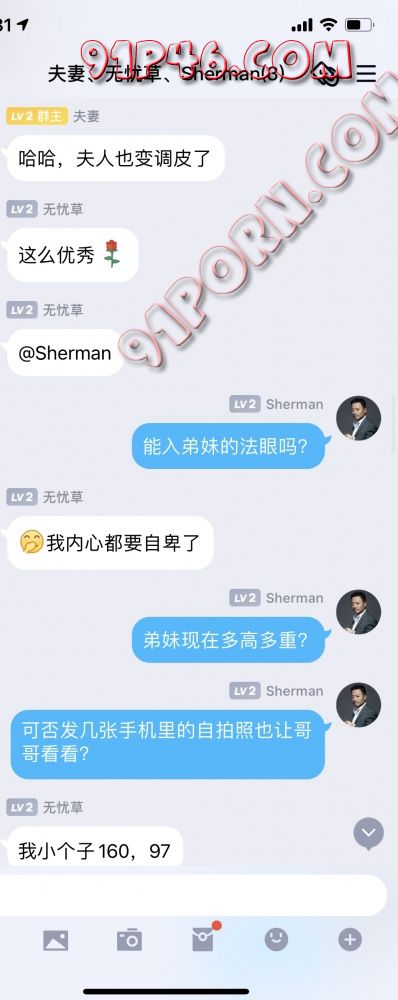Open the red packet option
This screenshot has height=1000, width=398.
[x=203, y=939]
